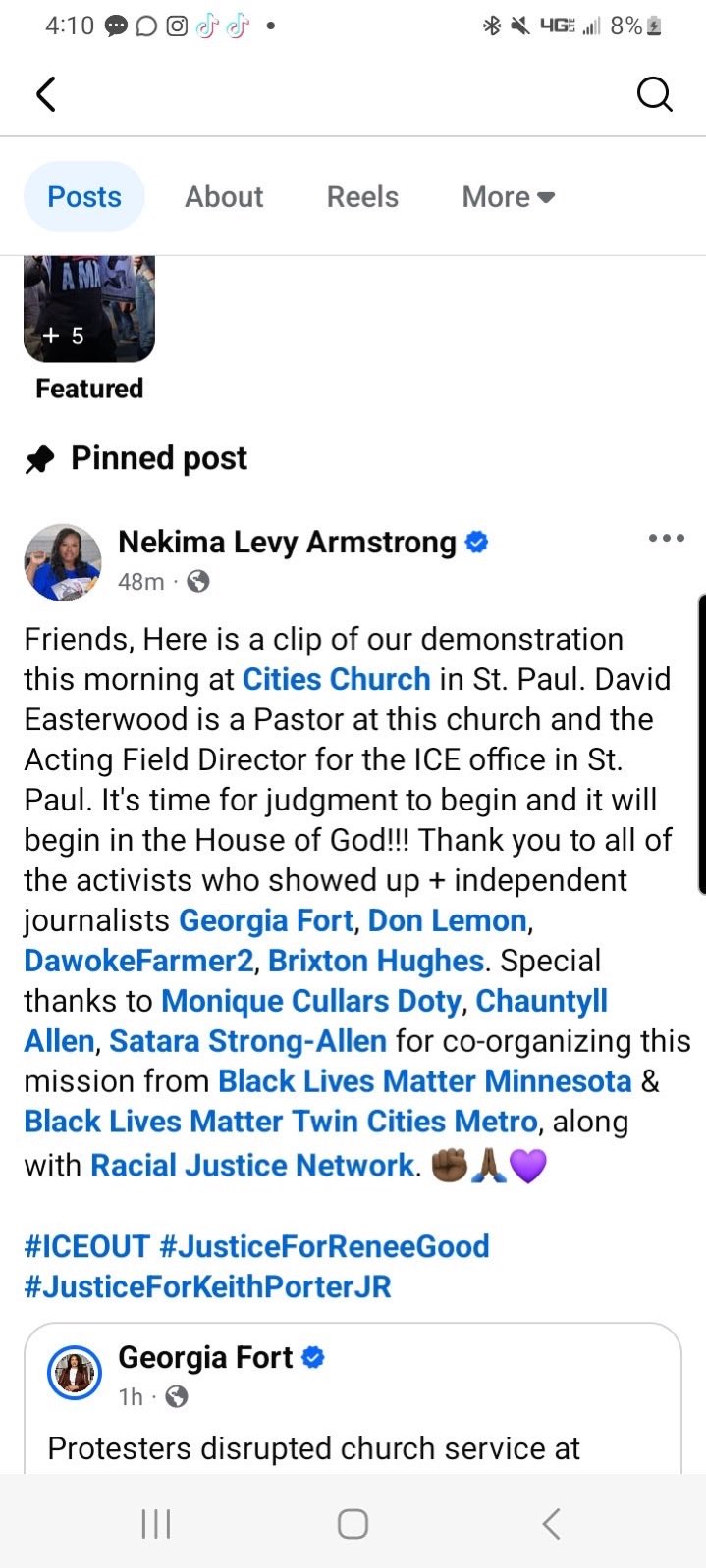706x1568 pixels.
Task: Open the Featured photo collection
Action: point(89,310)
